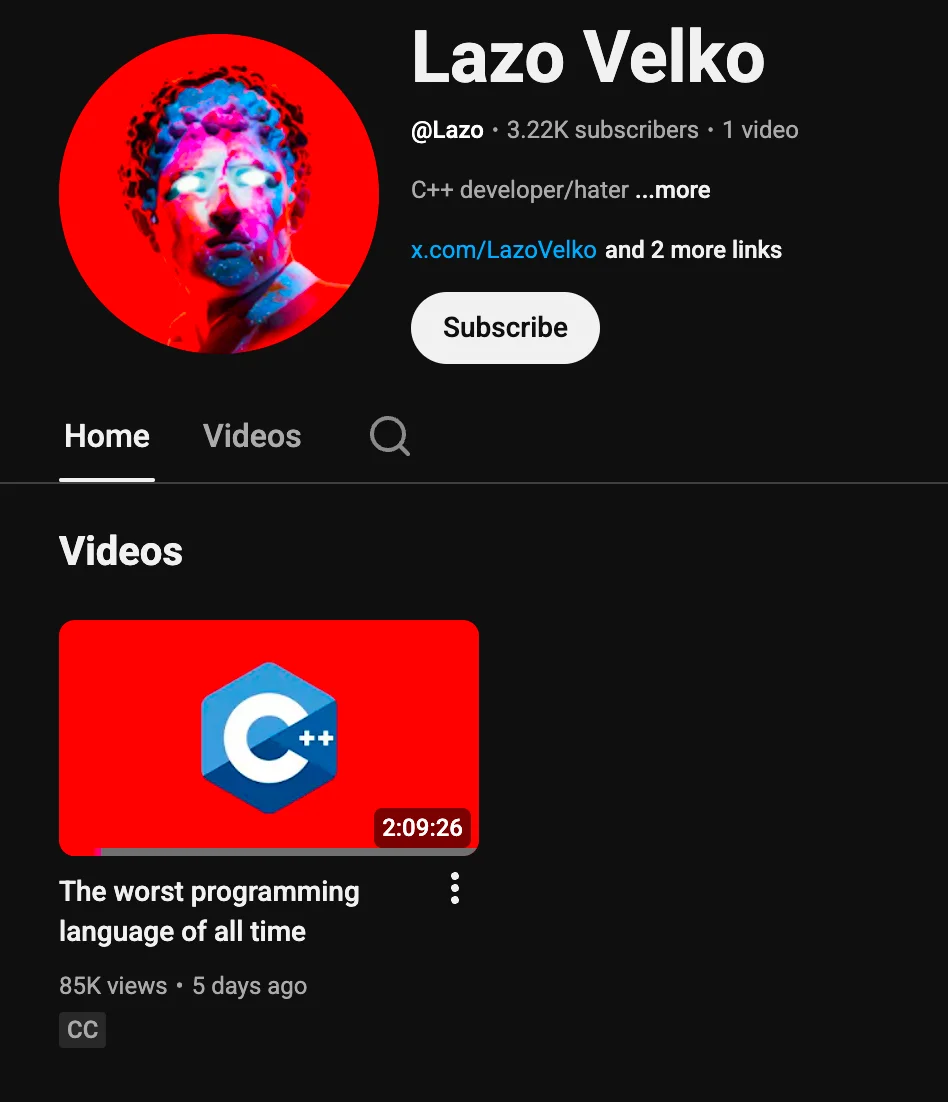Subscribe to Lazo Velko's channel
This screenshot has height=1102, width=948.
coord(505,328)
